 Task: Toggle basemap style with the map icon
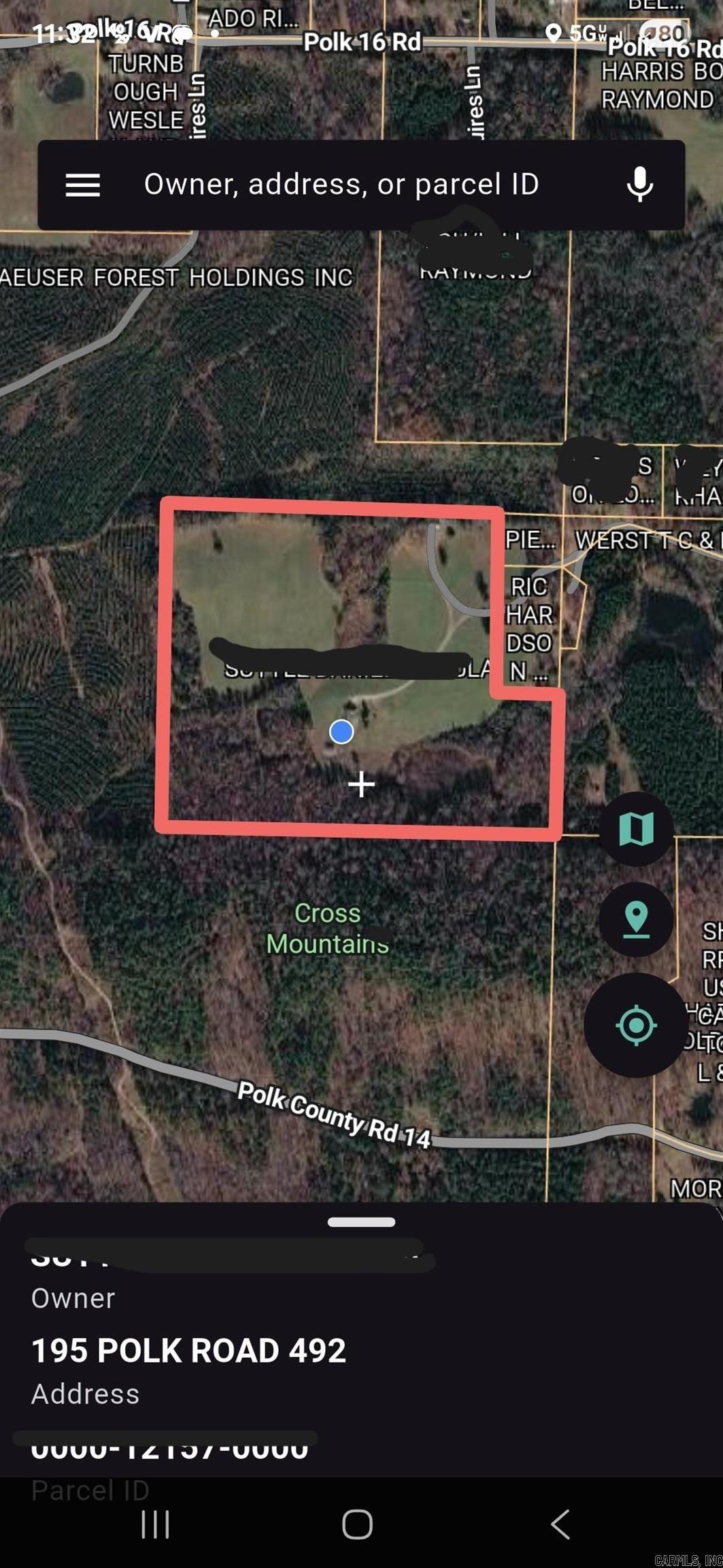click(x=635, y=828)
